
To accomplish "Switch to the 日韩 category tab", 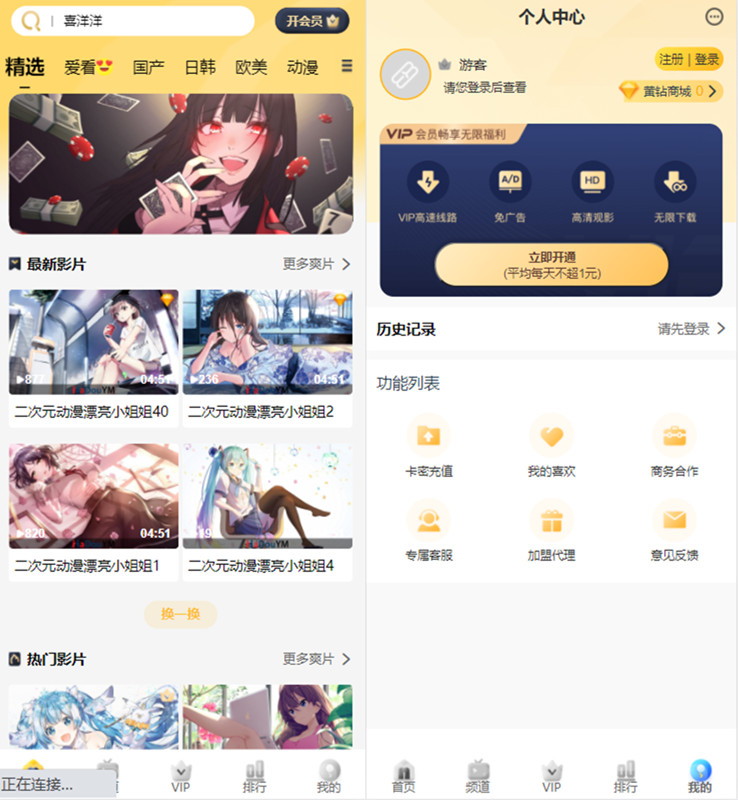I will coord(200,67).
